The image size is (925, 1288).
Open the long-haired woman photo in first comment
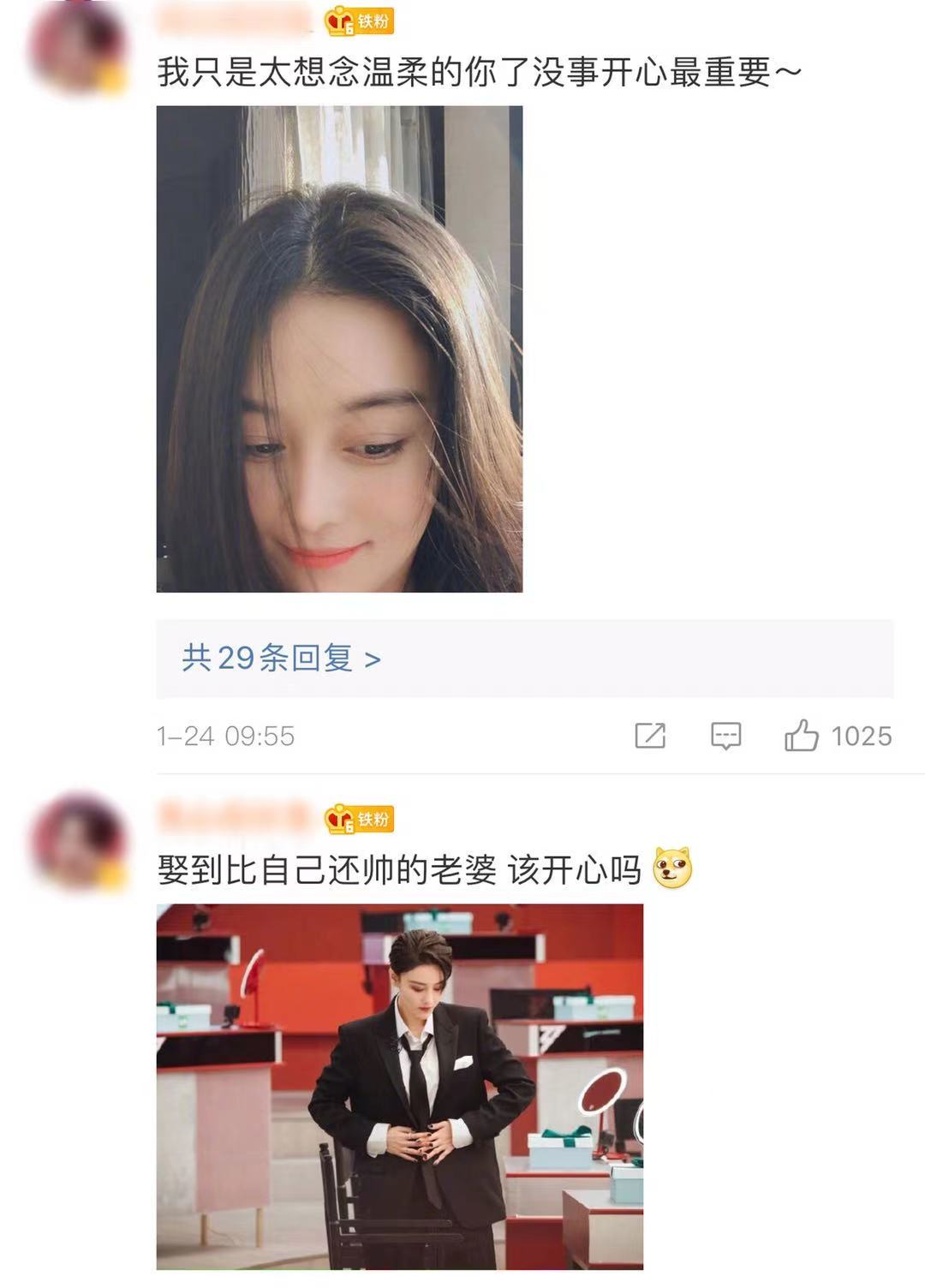click(x=339, y=349)
